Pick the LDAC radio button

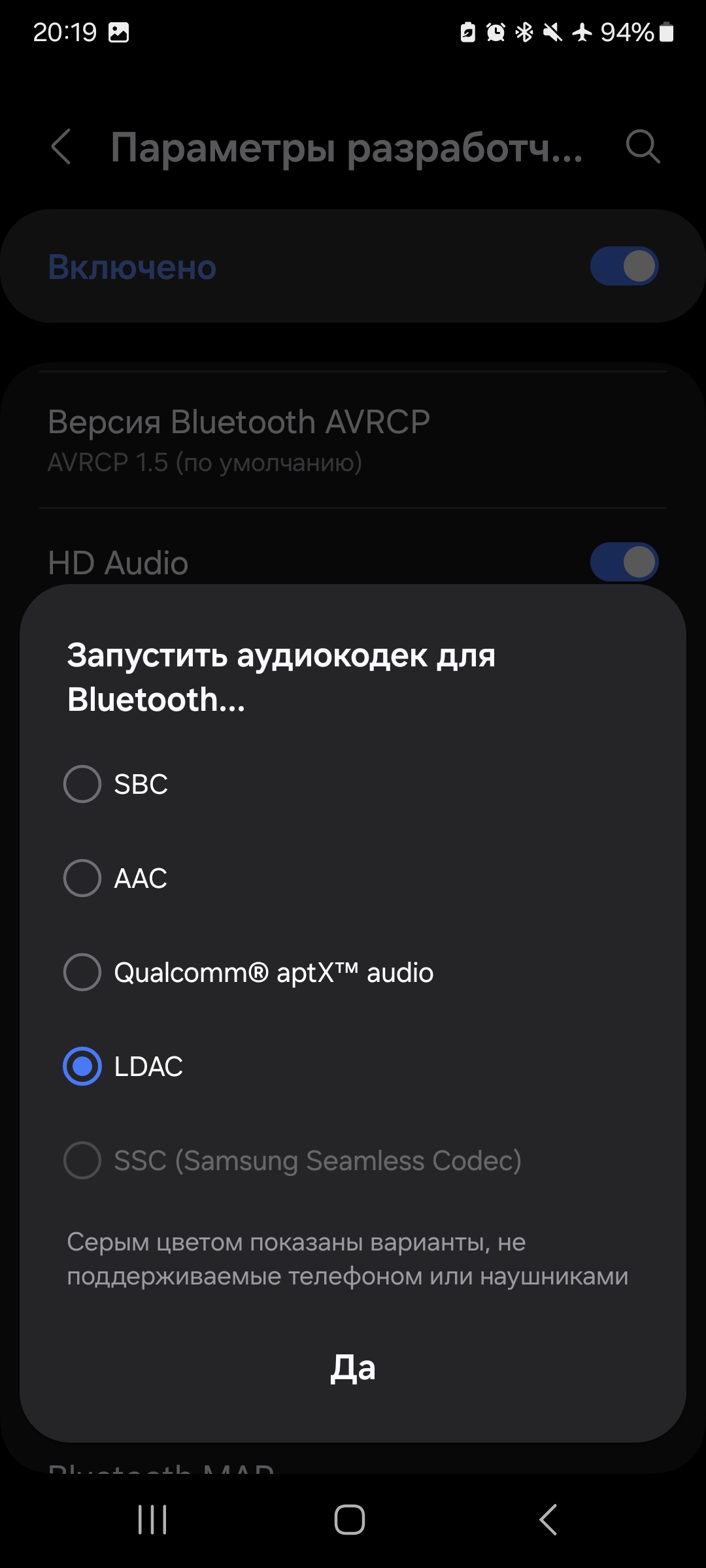(x=82, y=1066)
